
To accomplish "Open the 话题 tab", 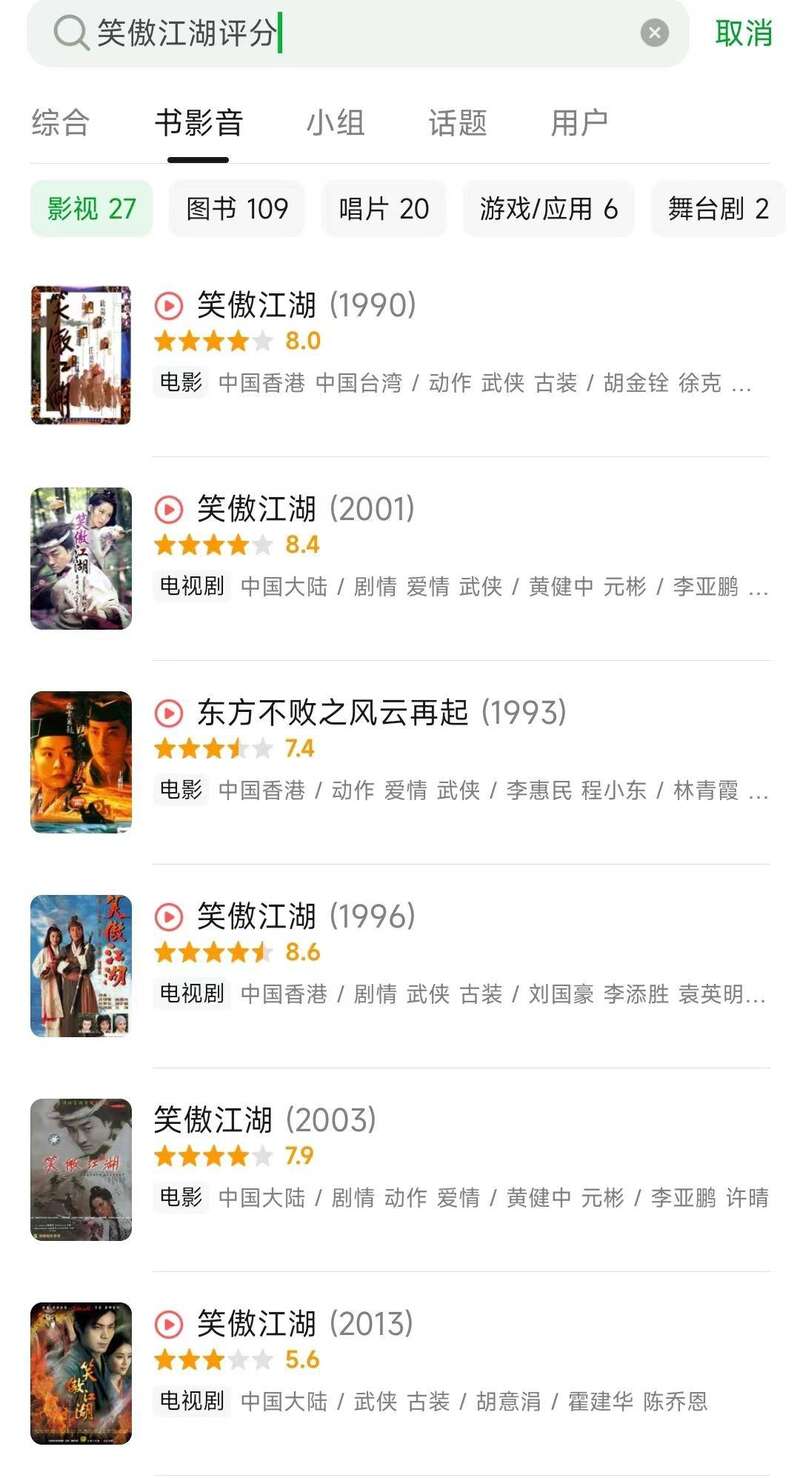I will coord(457,123).
